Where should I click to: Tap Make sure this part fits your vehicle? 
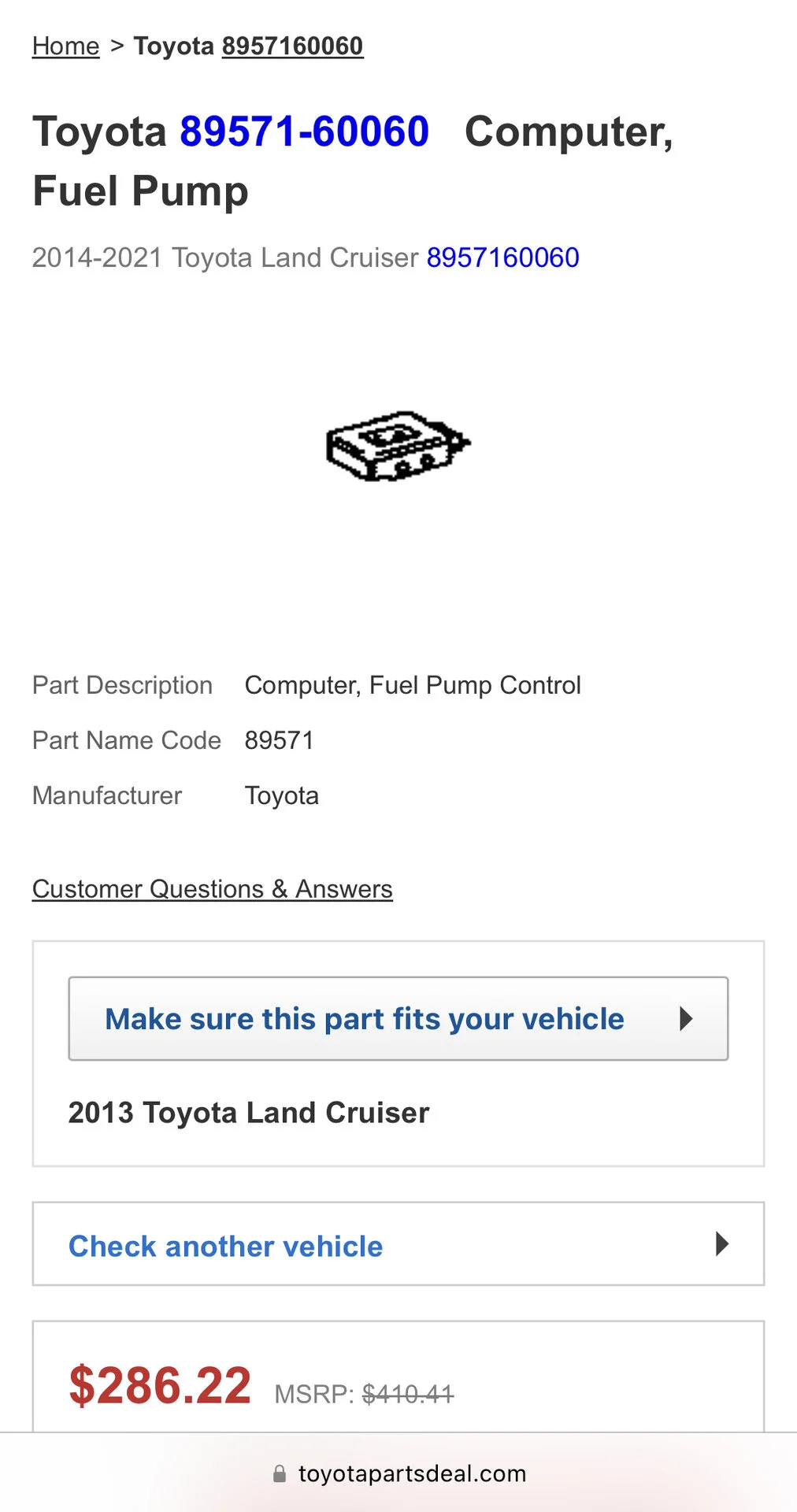coord(398,1019)
